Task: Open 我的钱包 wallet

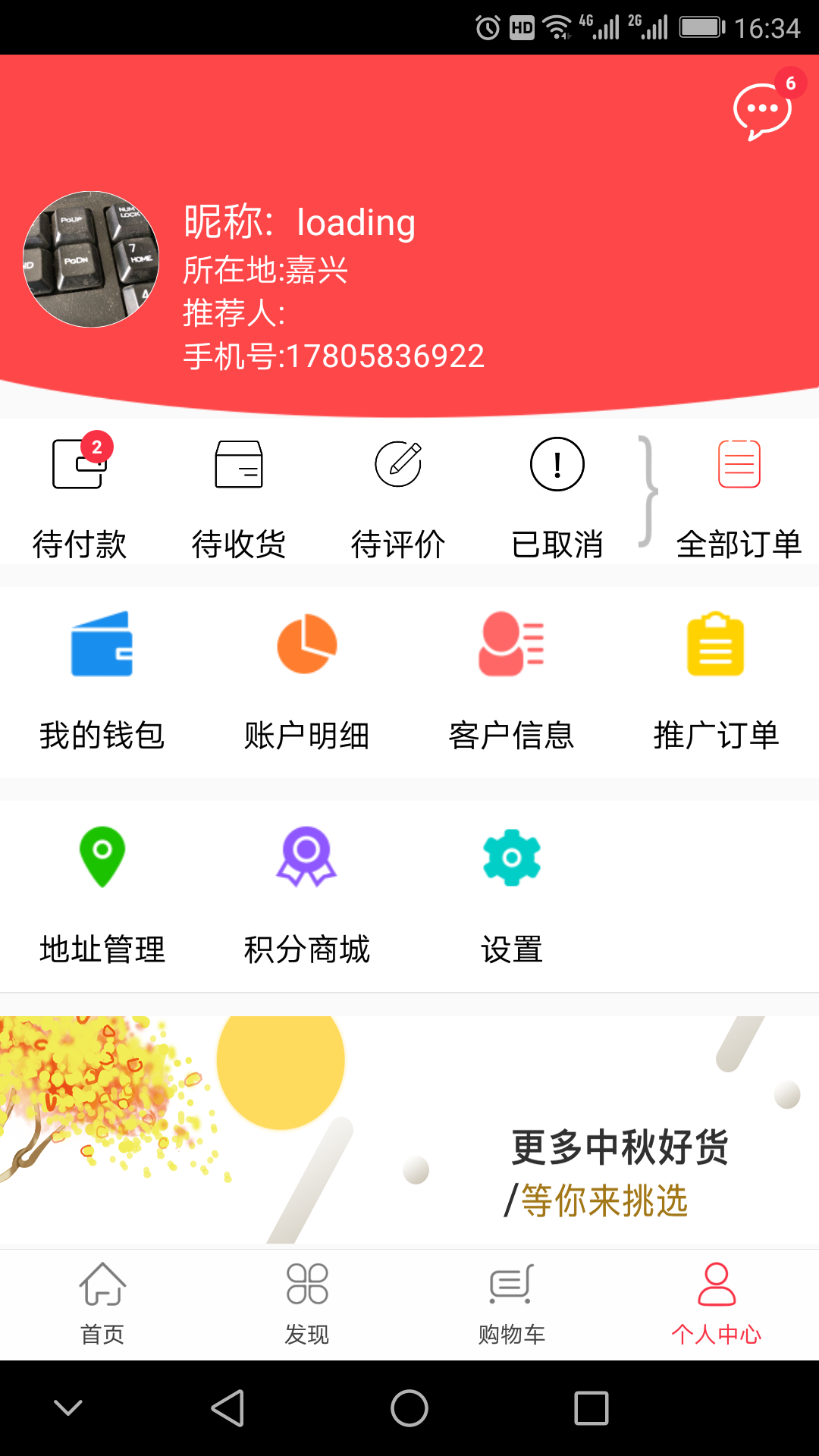Action: tap(102, 679)
